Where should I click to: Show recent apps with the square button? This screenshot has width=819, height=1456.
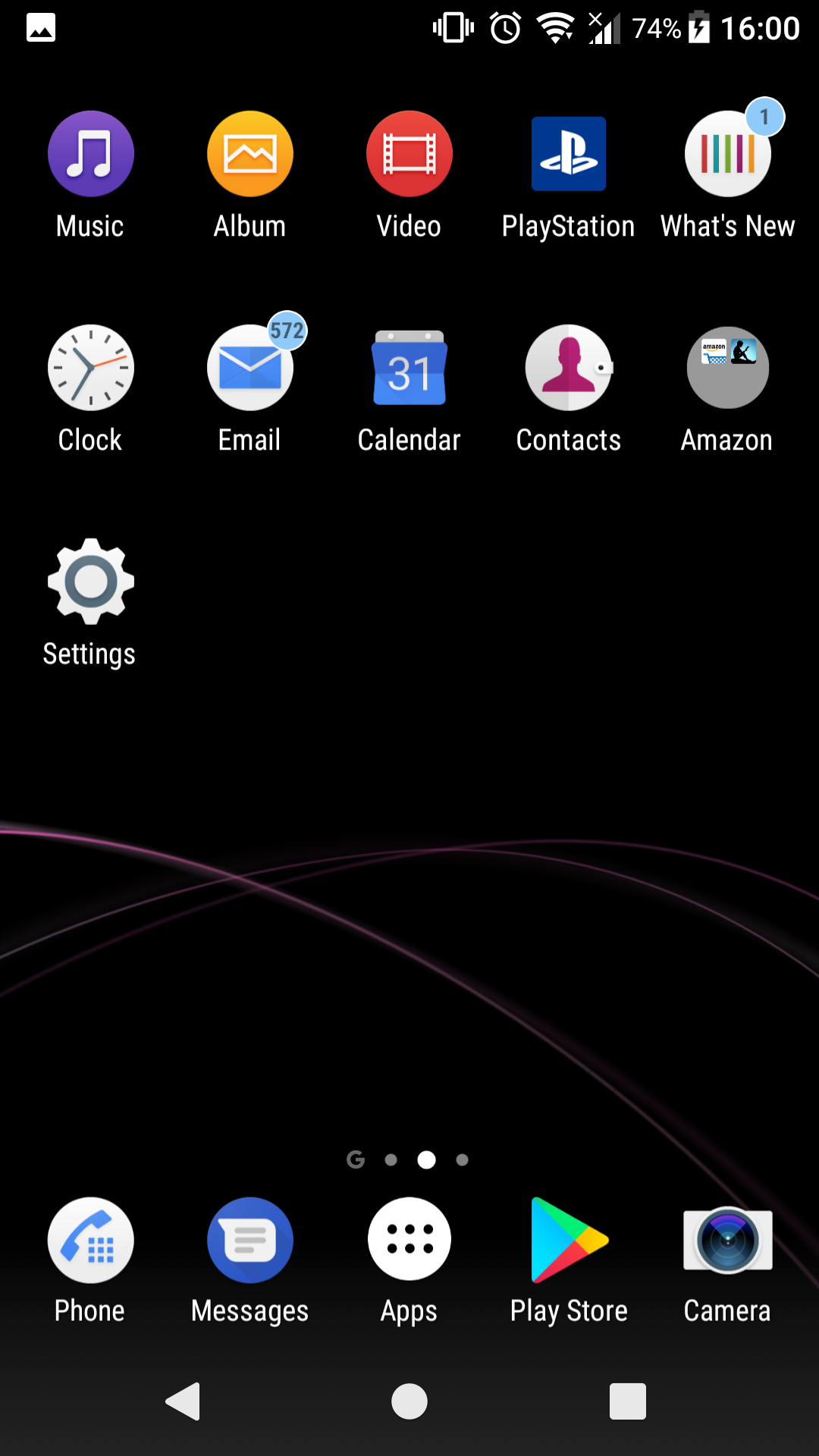point(628,1401)
